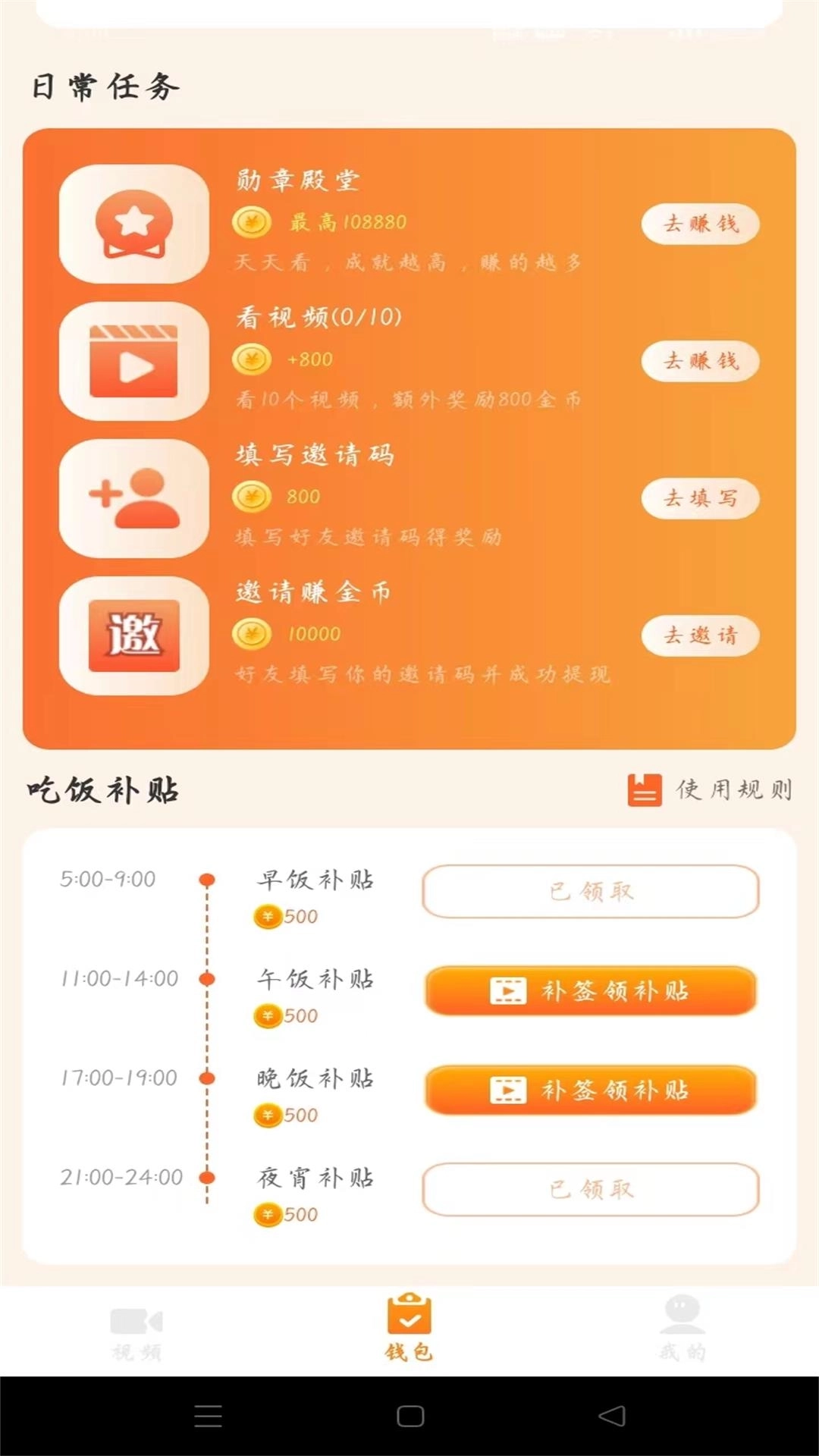Click the video icon inside 补签领补贴 button
The height and width of the screenshot is (1456, 819).
click(x=510, y=990)
